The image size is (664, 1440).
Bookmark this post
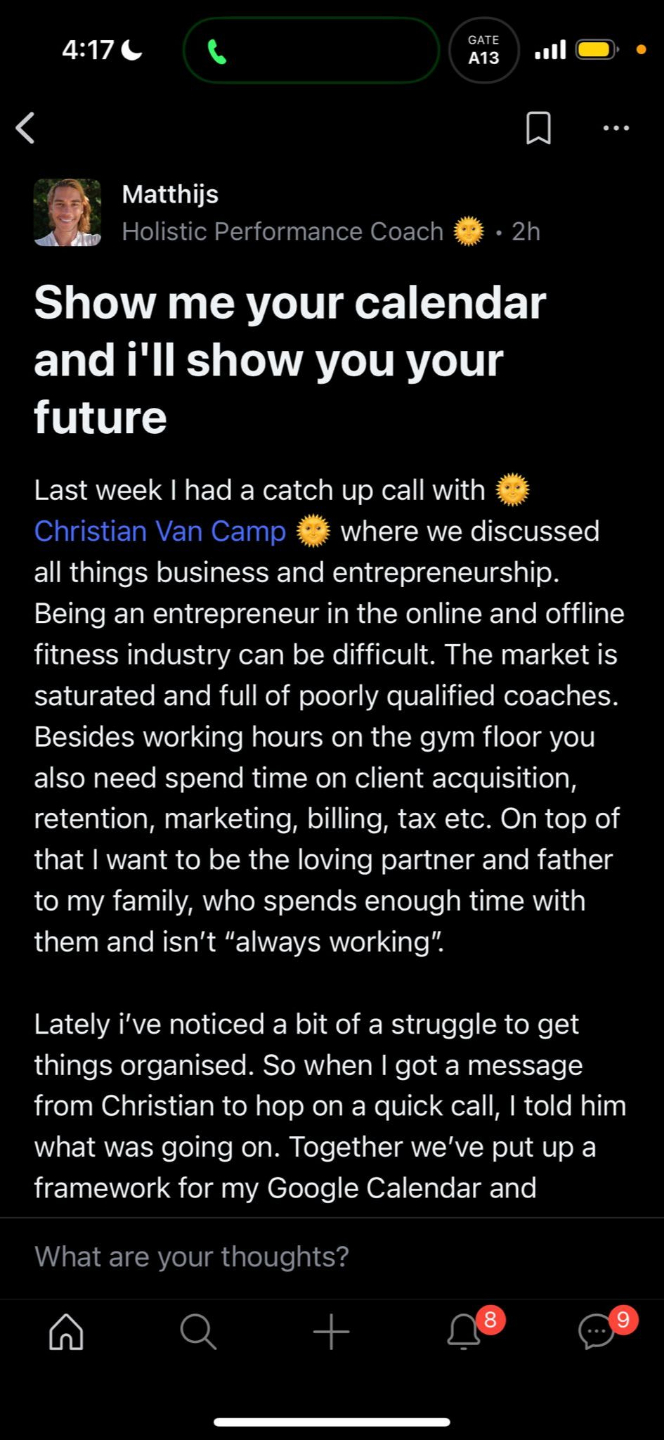538,128
